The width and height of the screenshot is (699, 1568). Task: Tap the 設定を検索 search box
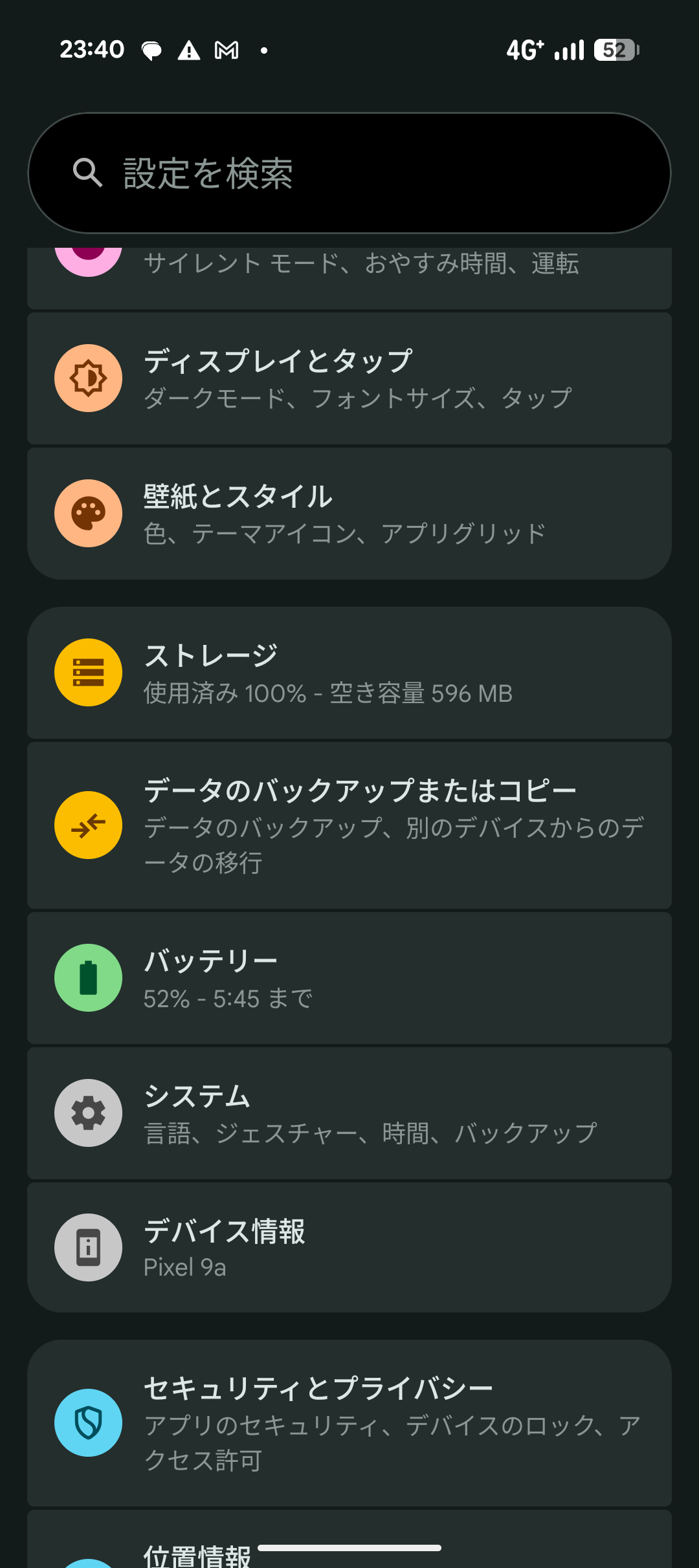[349, 173]
